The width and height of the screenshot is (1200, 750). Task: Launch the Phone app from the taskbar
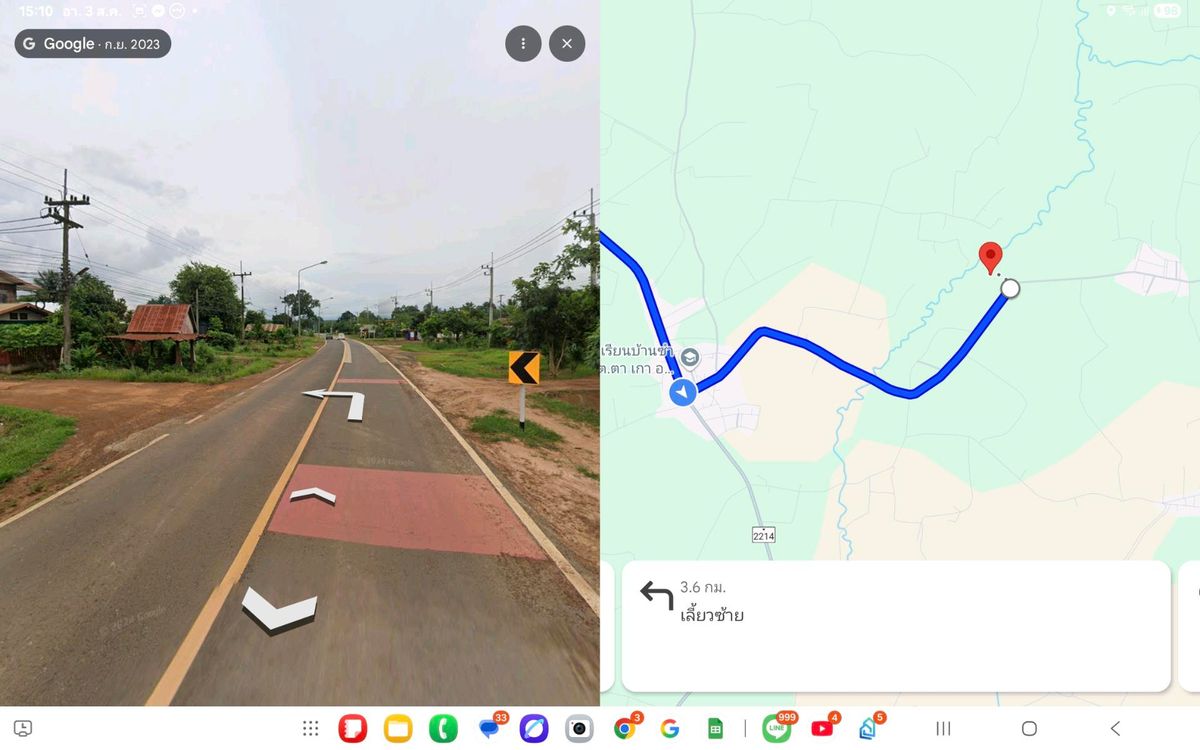pos(443,729)
